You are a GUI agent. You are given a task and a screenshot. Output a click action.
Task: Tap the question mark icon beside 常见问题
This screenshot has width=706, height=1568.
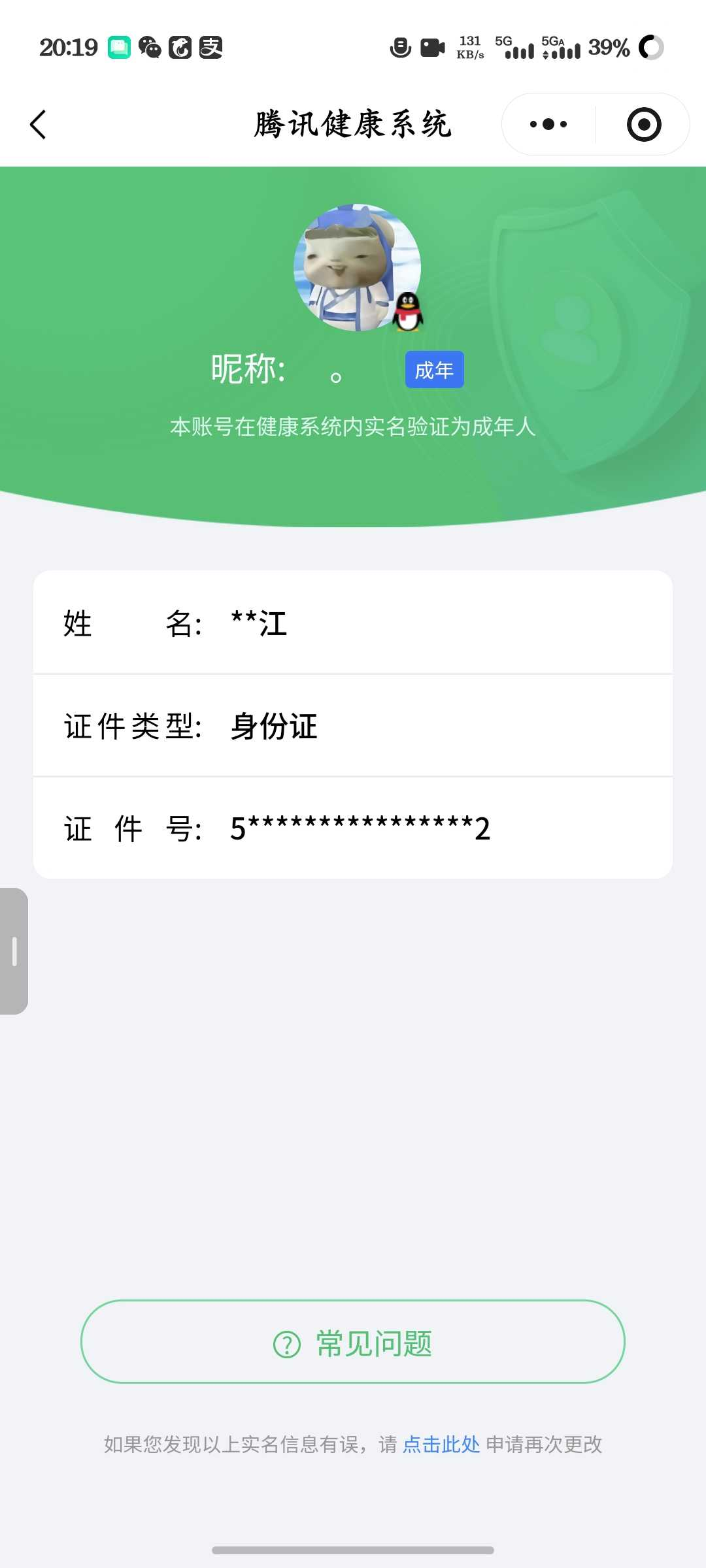pyautogui.click(x=285, y=1343)
